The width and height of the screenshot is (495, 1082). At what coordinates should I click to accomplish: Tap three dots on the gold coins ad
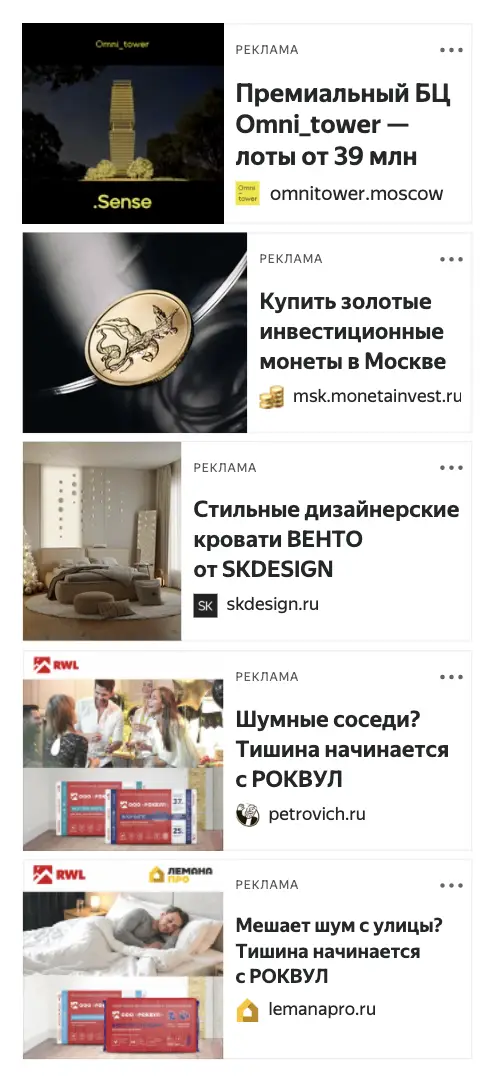tap(452, 259)
